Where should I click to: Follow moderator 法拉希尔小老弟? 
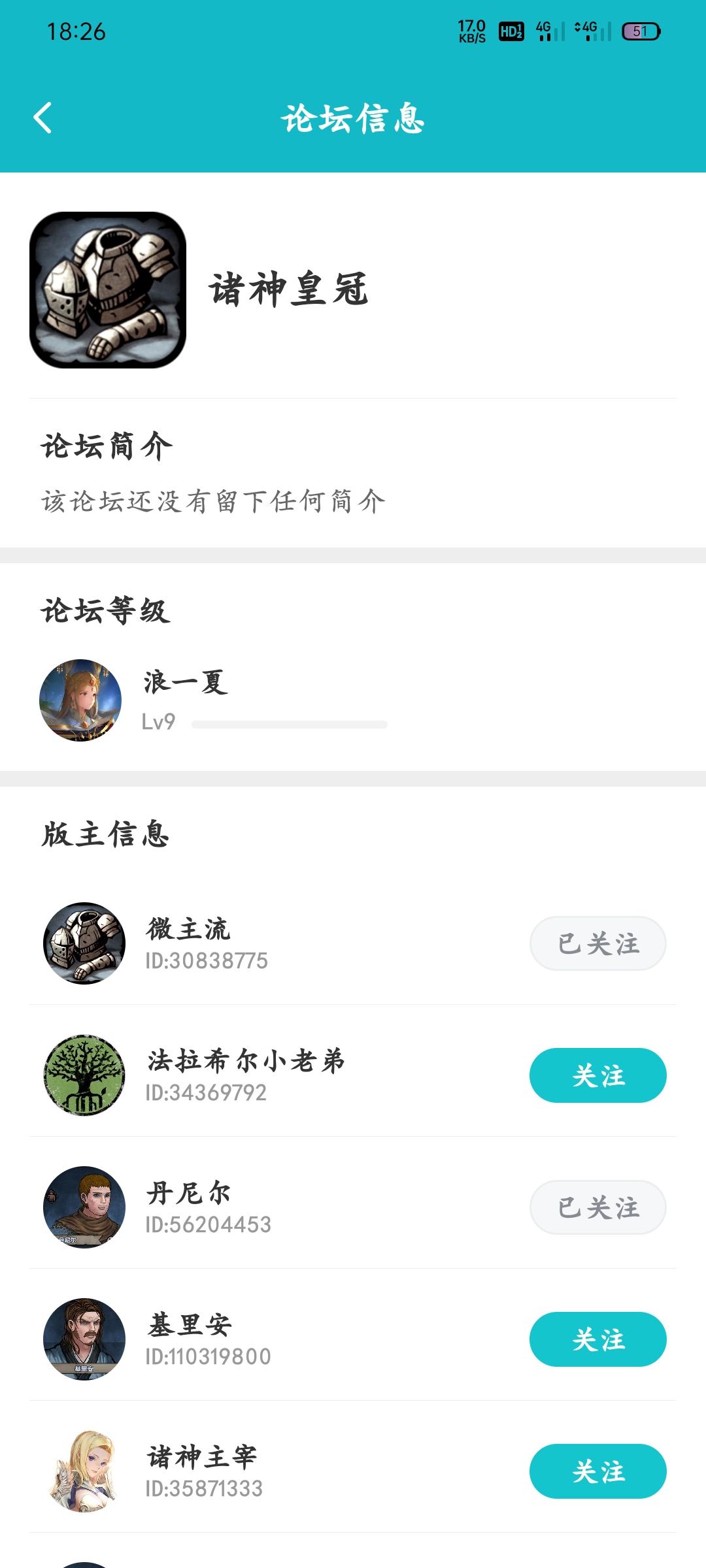597,1075
